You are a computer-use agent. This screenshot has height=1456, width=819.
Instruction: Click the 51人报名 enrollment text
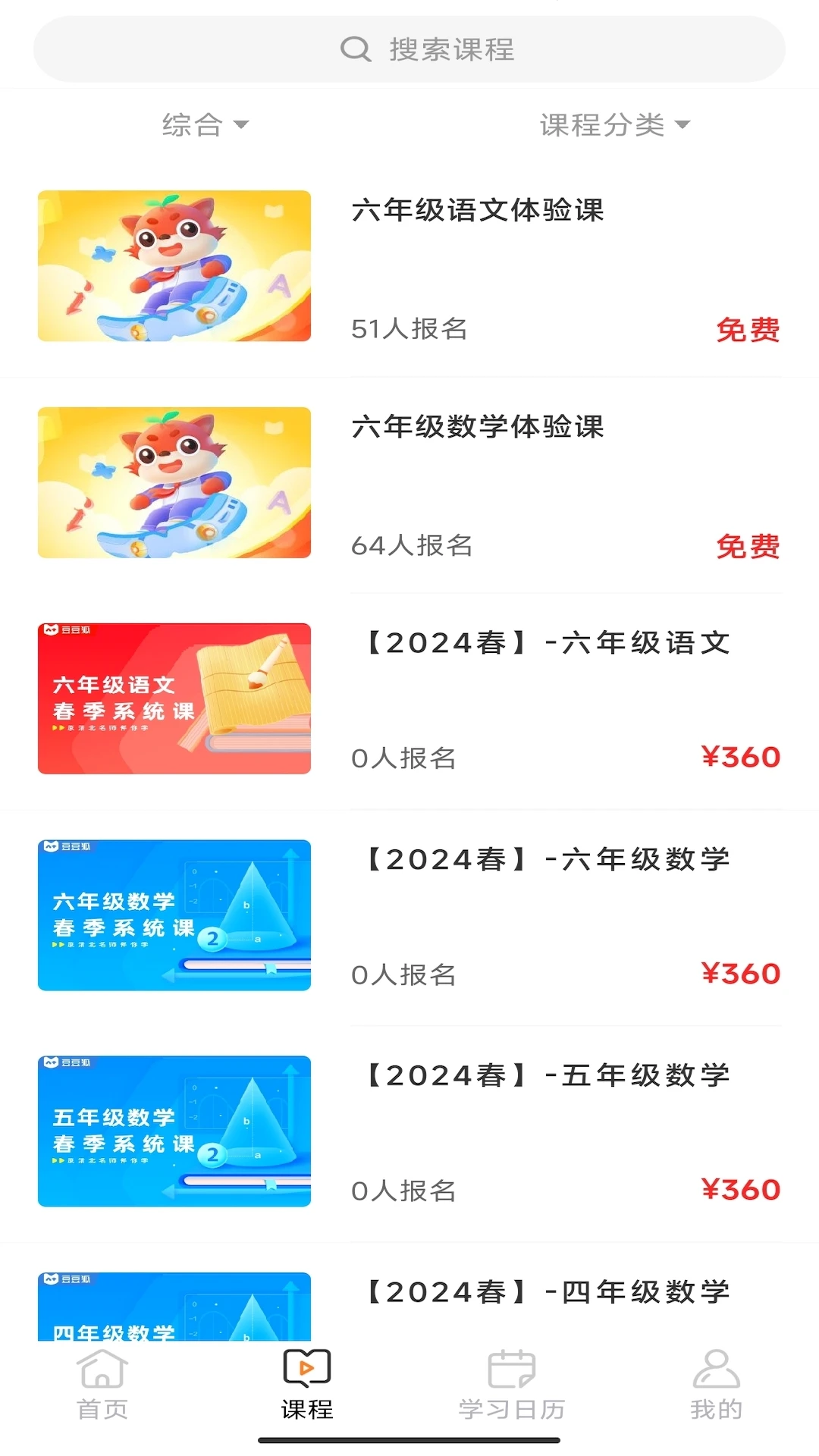pos(410,329)
